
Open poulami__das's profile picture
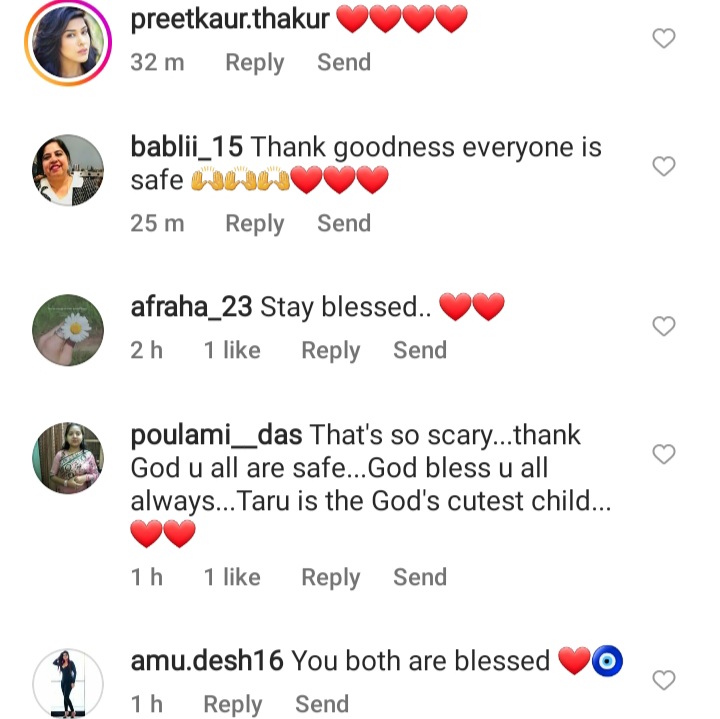coord(67,458)
